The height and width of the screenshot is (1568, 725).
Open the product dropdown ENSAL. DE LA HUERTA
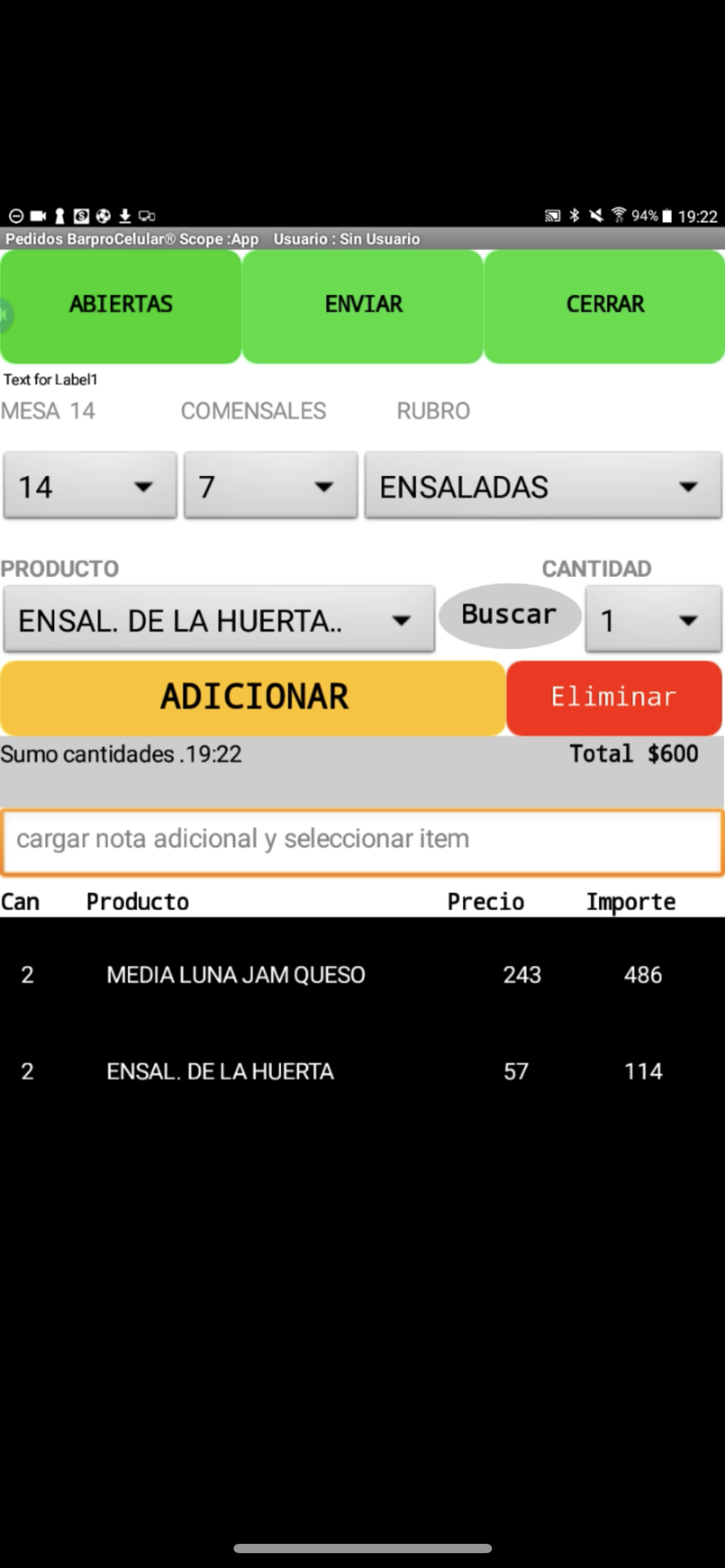click(219, 619)
